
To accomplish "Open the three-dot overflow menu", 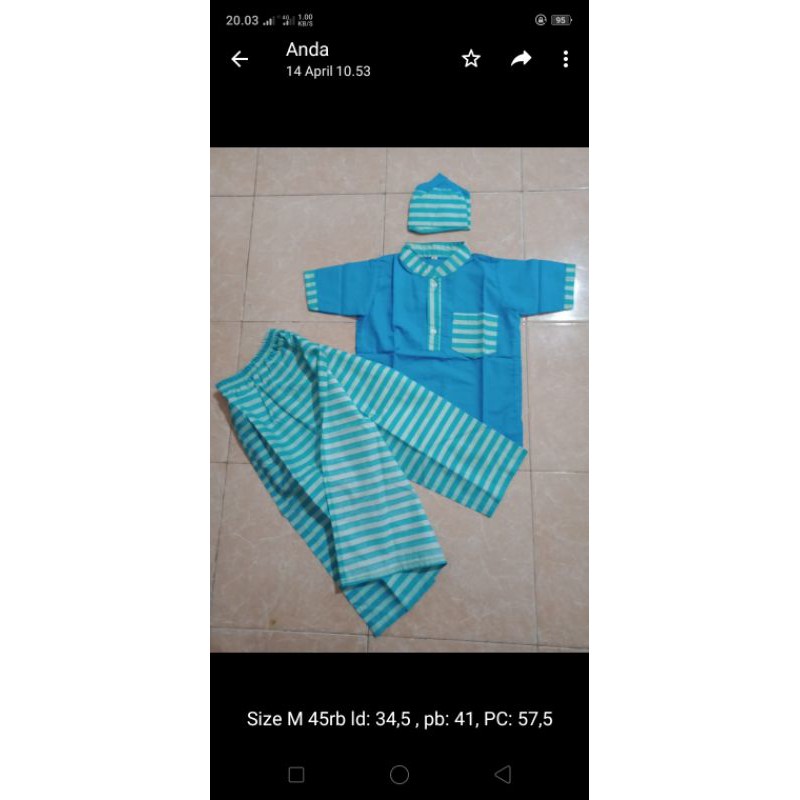I will coord(565,59).
